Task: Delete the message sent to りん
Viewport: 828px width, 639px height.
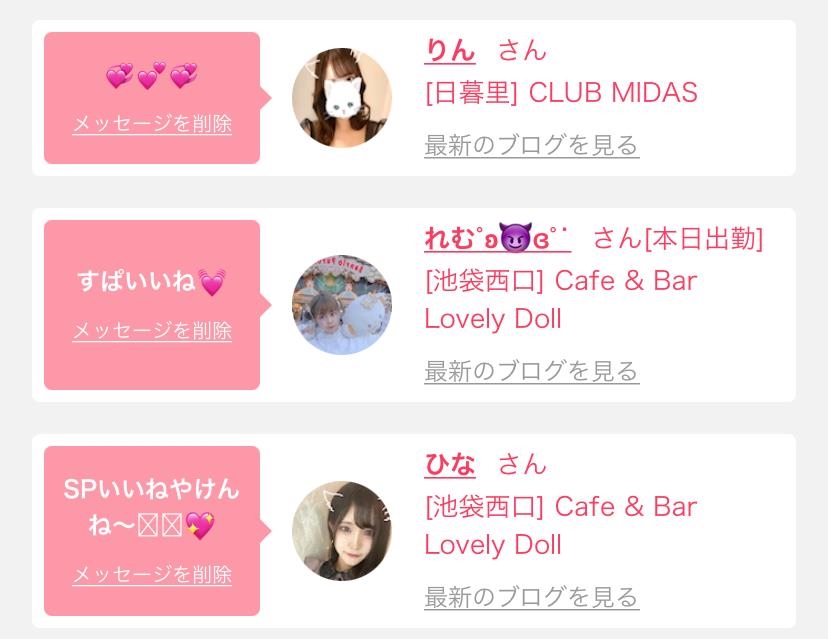Action: 152,124
